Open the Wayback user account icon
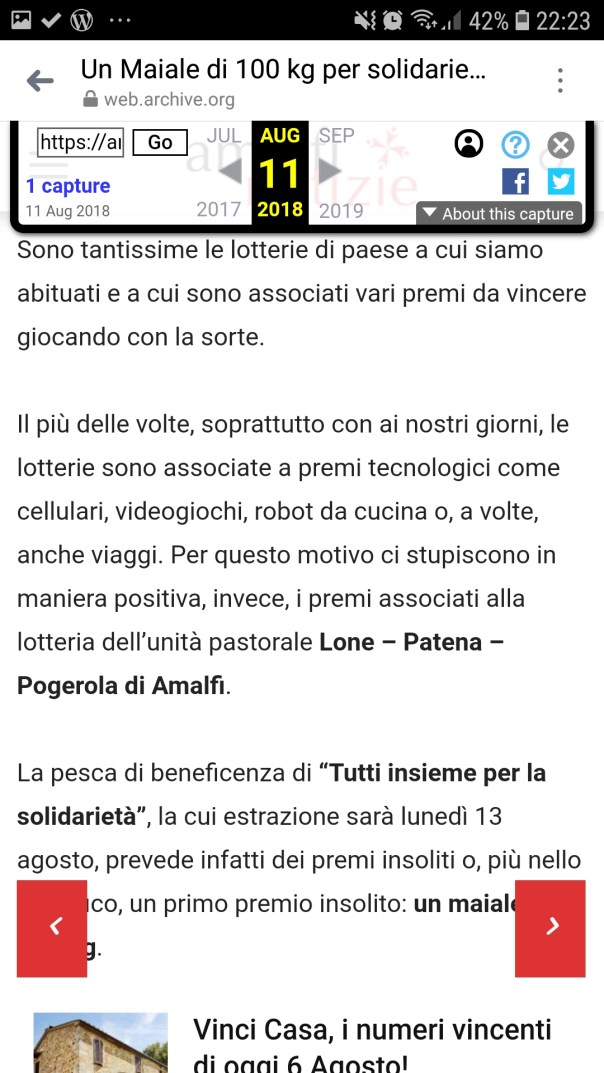This screenshot has height=1073, width=604. coord(467,144)
